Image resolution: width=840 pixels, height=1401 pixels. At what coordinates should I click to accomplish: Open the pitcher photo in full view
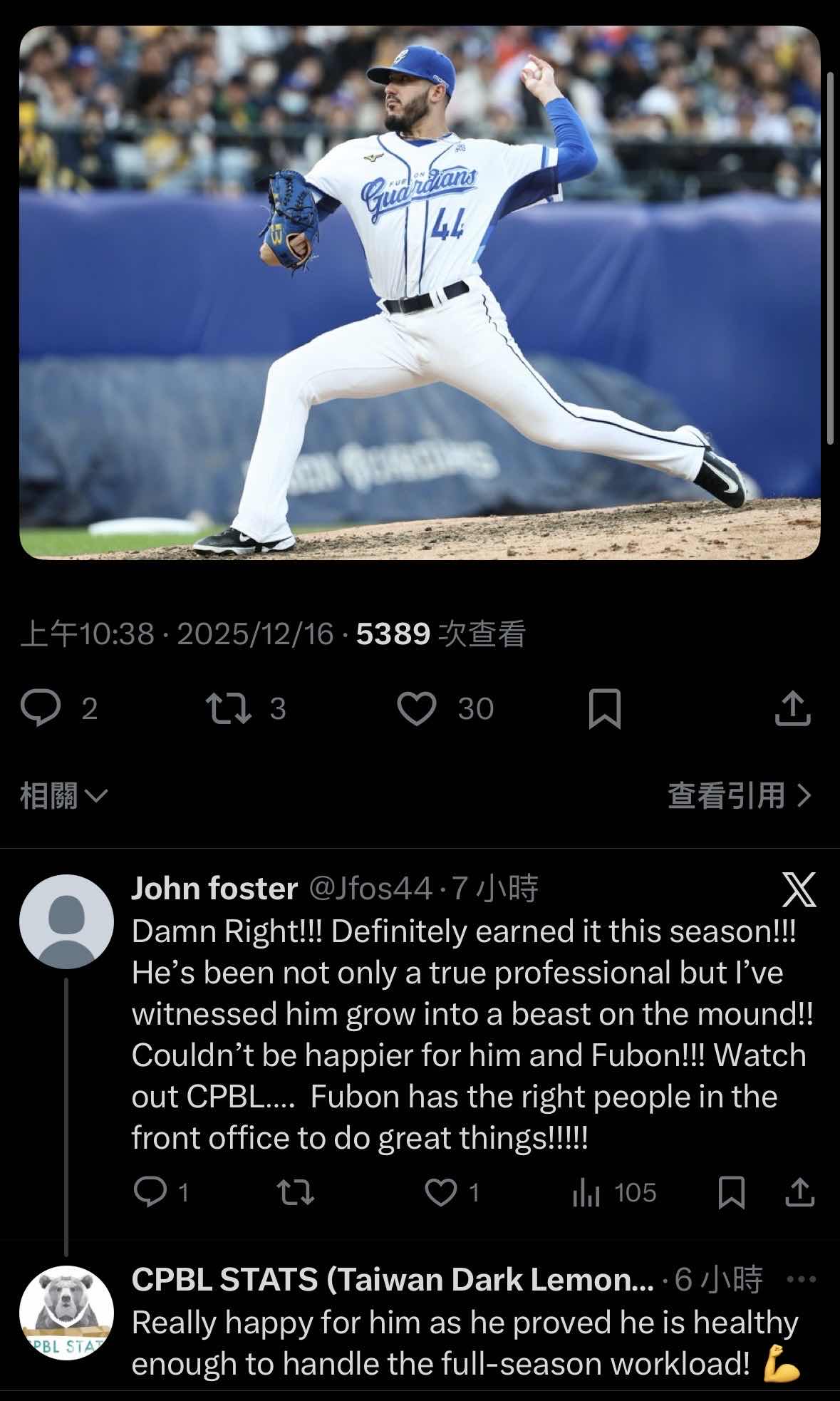(x=420, y=292)
